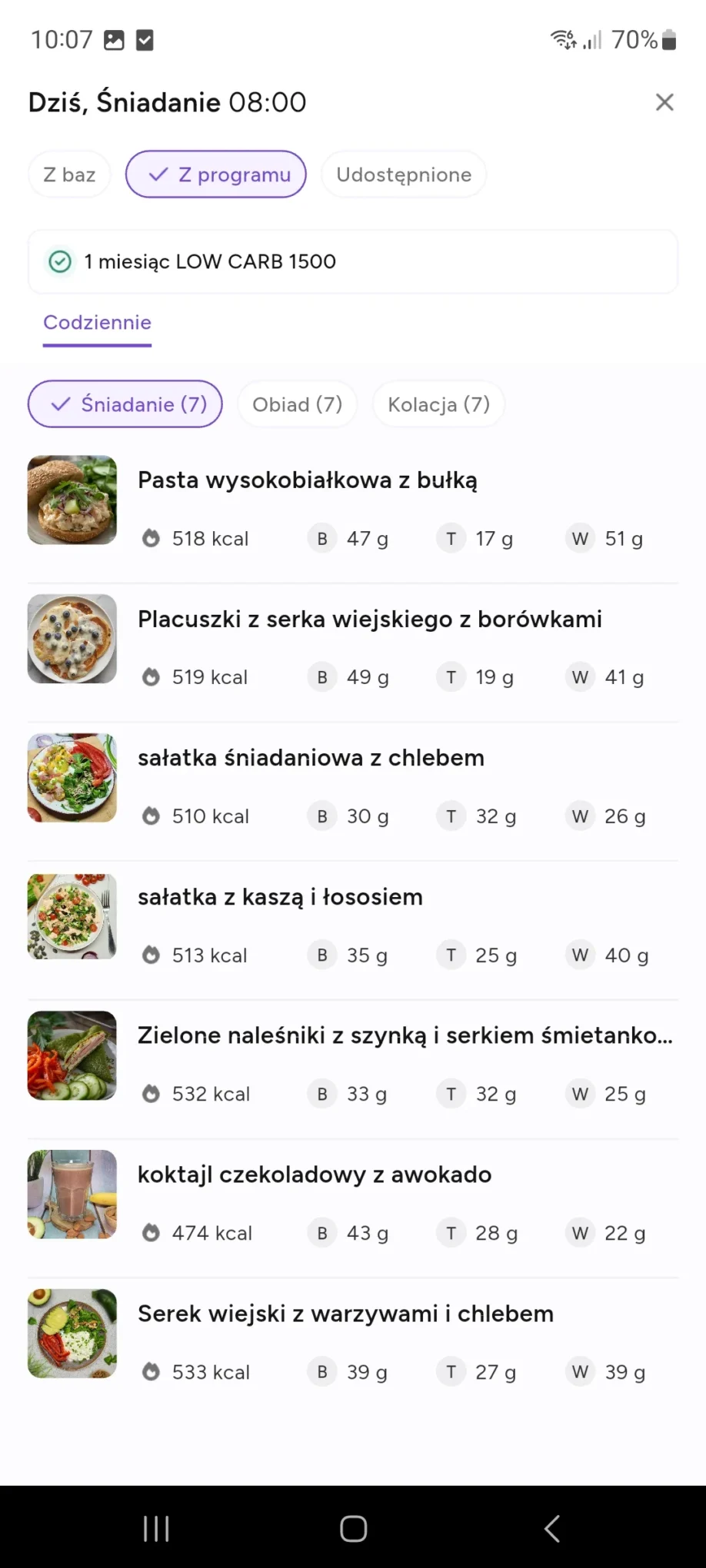706x1568 pixels.
Task: Tap the checkmark icon inside Śniadanie chip
Action: (60, 404)
